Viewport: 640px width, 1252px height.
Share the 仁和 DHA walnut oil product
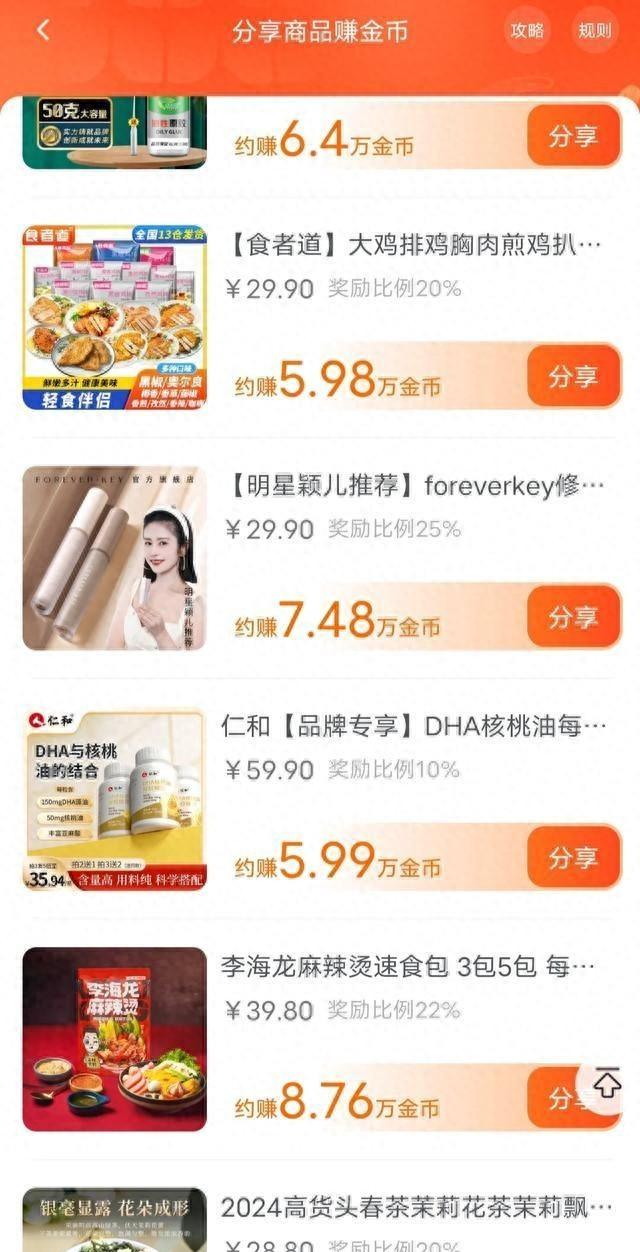tap(573, 857)
